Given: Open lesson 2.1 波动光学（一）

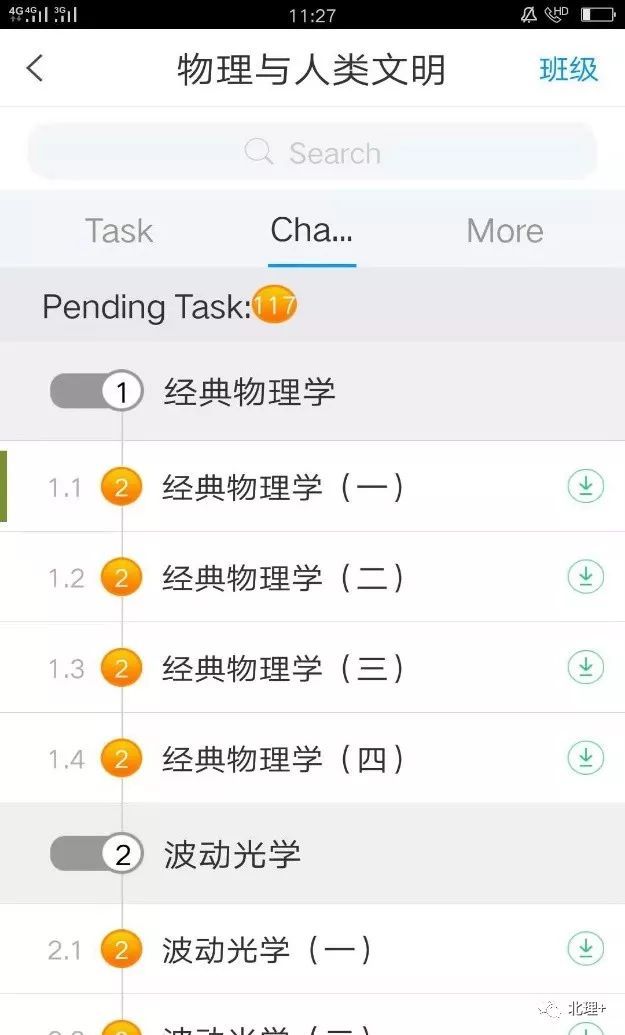Looking at the screenshot, I should tap(267, 949).
